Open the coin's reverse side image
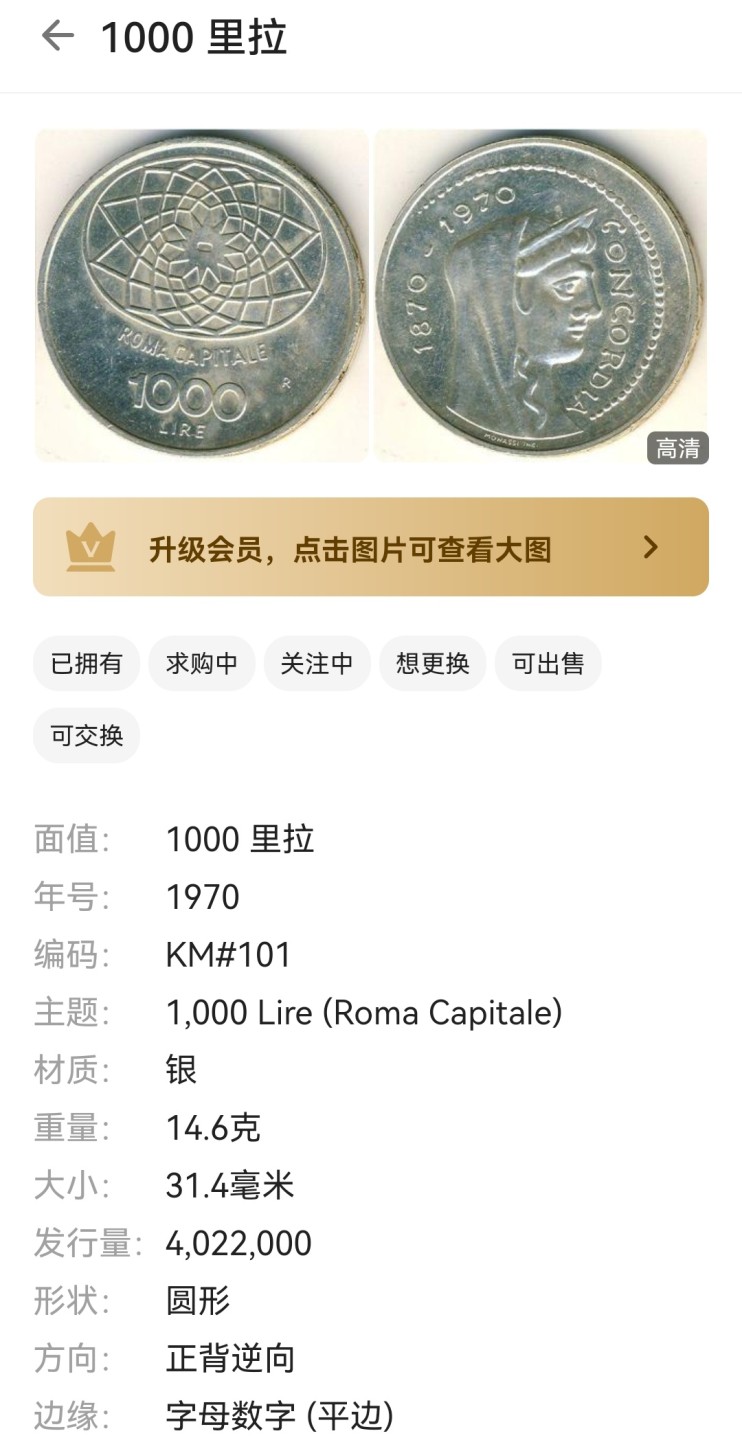Viewport: 742px width, 1440px height. (201, 296)
